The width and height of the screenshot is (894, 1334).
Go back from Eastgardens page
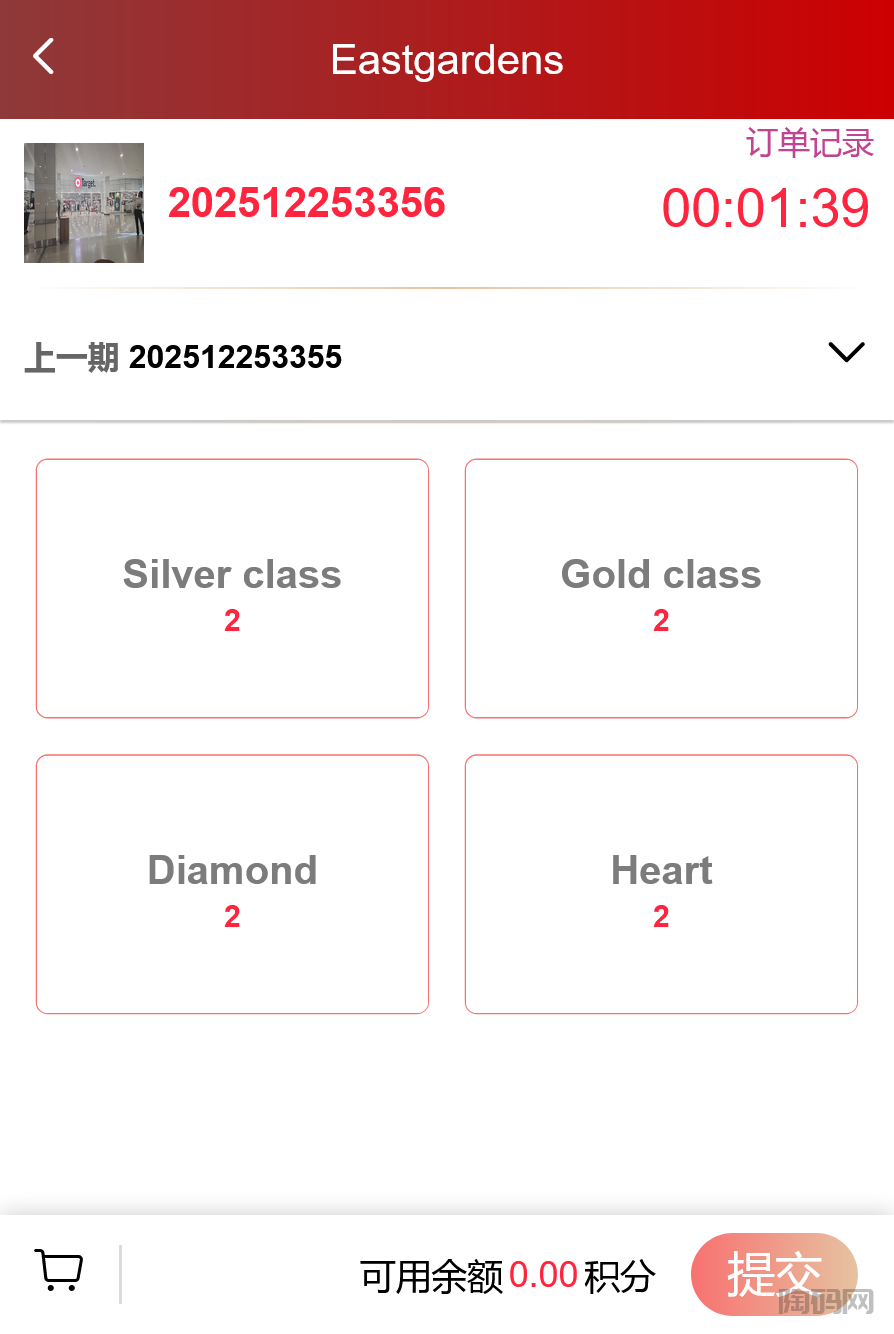[43, 58]
